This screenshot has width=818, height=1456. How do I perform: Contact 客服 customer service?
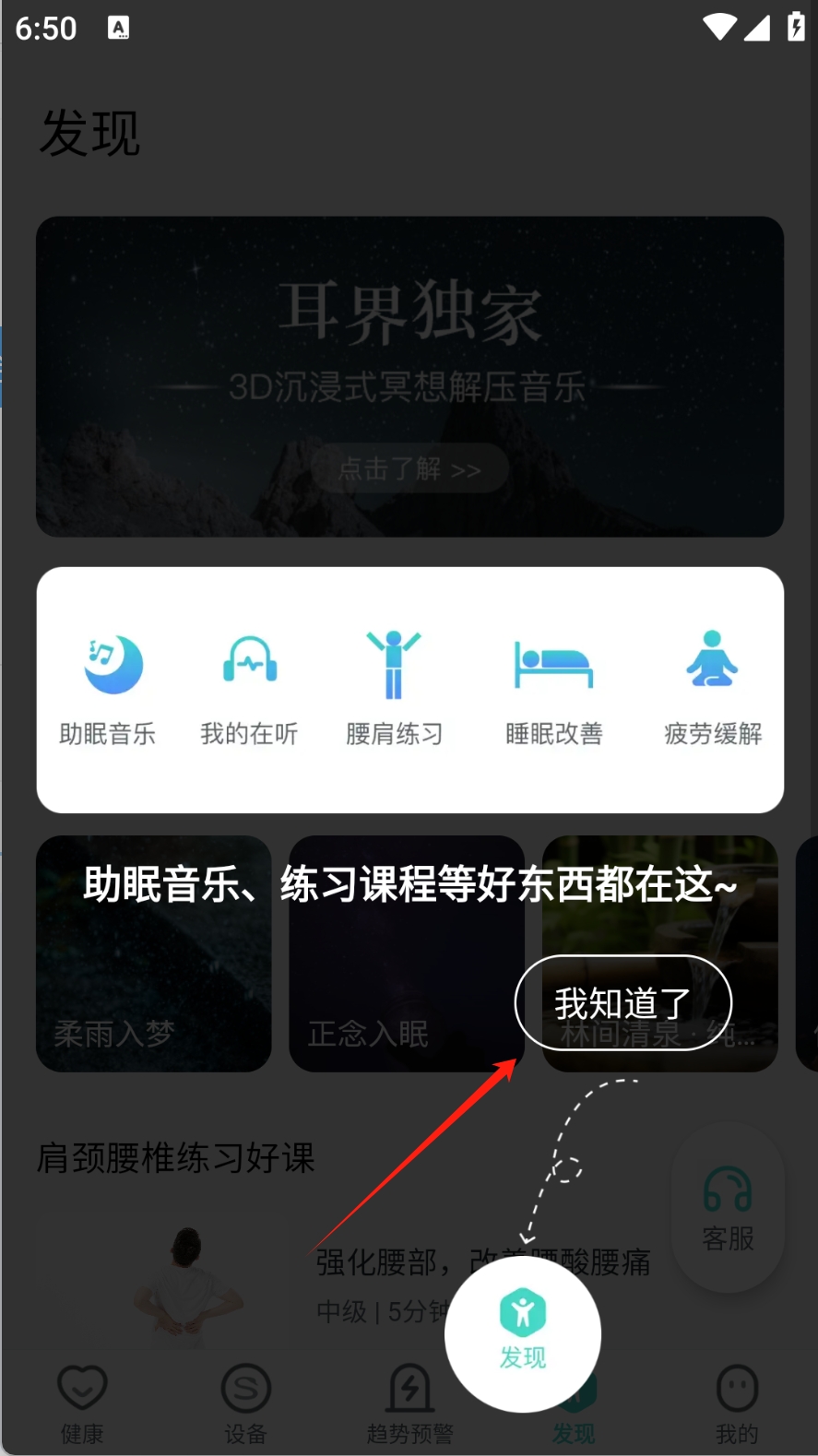728,1207
